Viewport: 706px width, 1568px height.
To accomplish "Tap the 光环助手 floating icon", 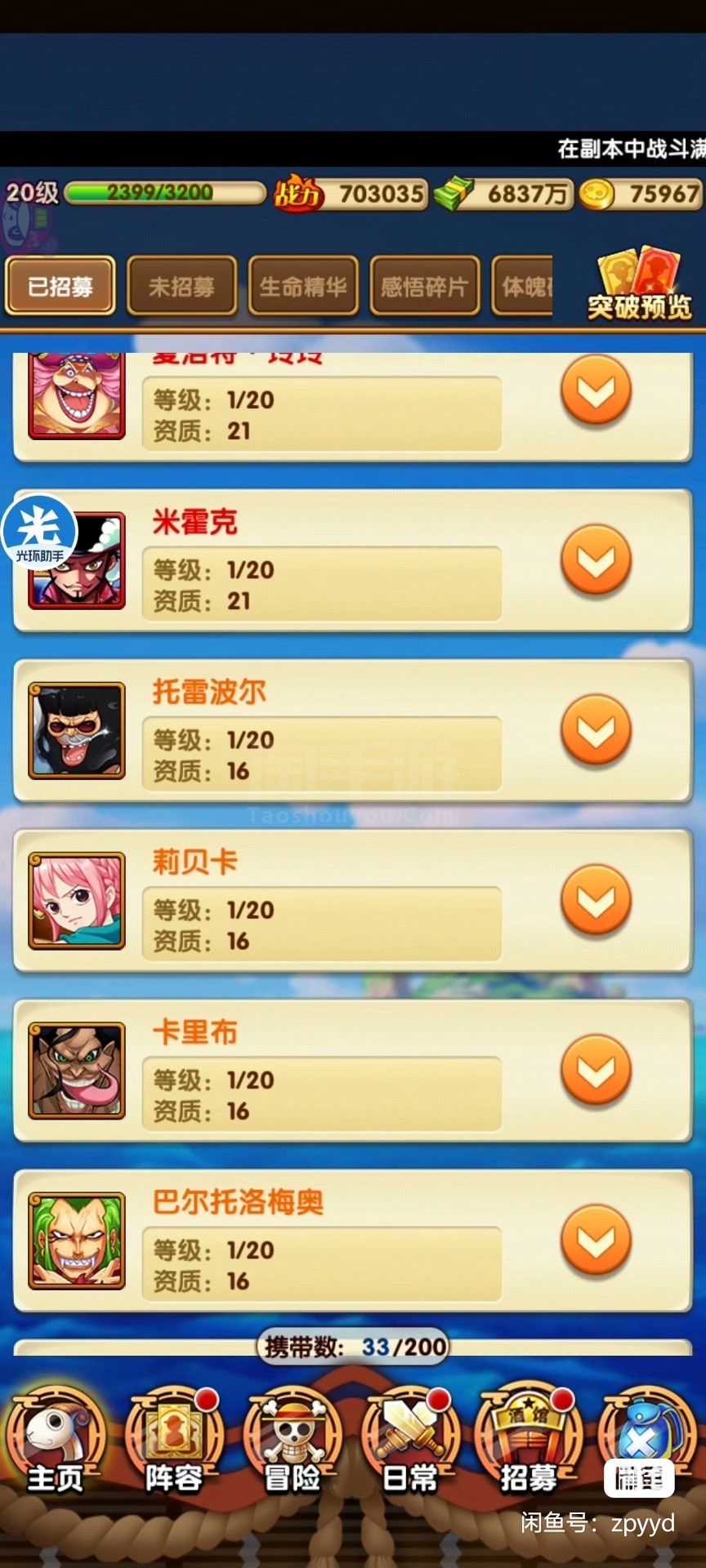I will 39,532.
